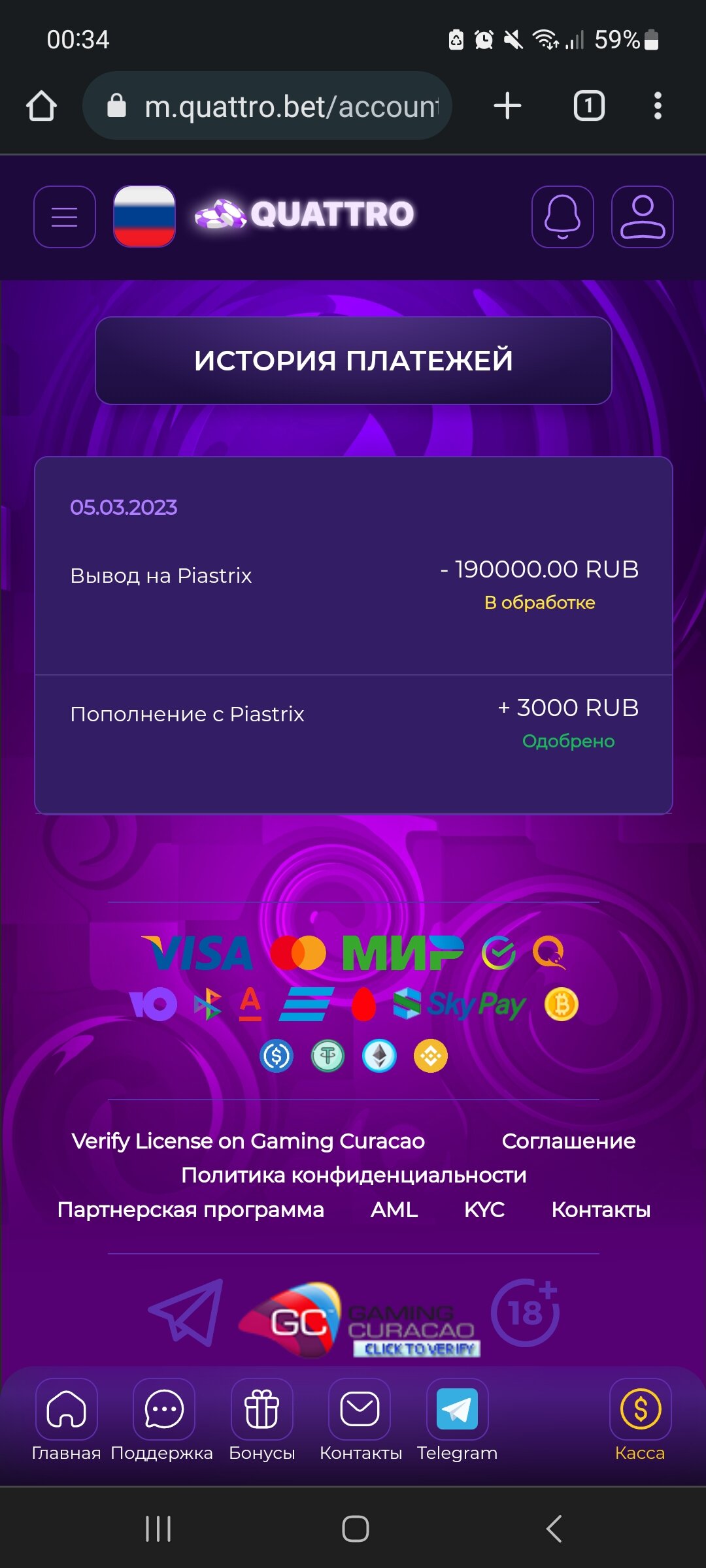Click the Gaming Curacao verify badge
The width and height of the screenshot is (706, 1568).
(360, 1320)
